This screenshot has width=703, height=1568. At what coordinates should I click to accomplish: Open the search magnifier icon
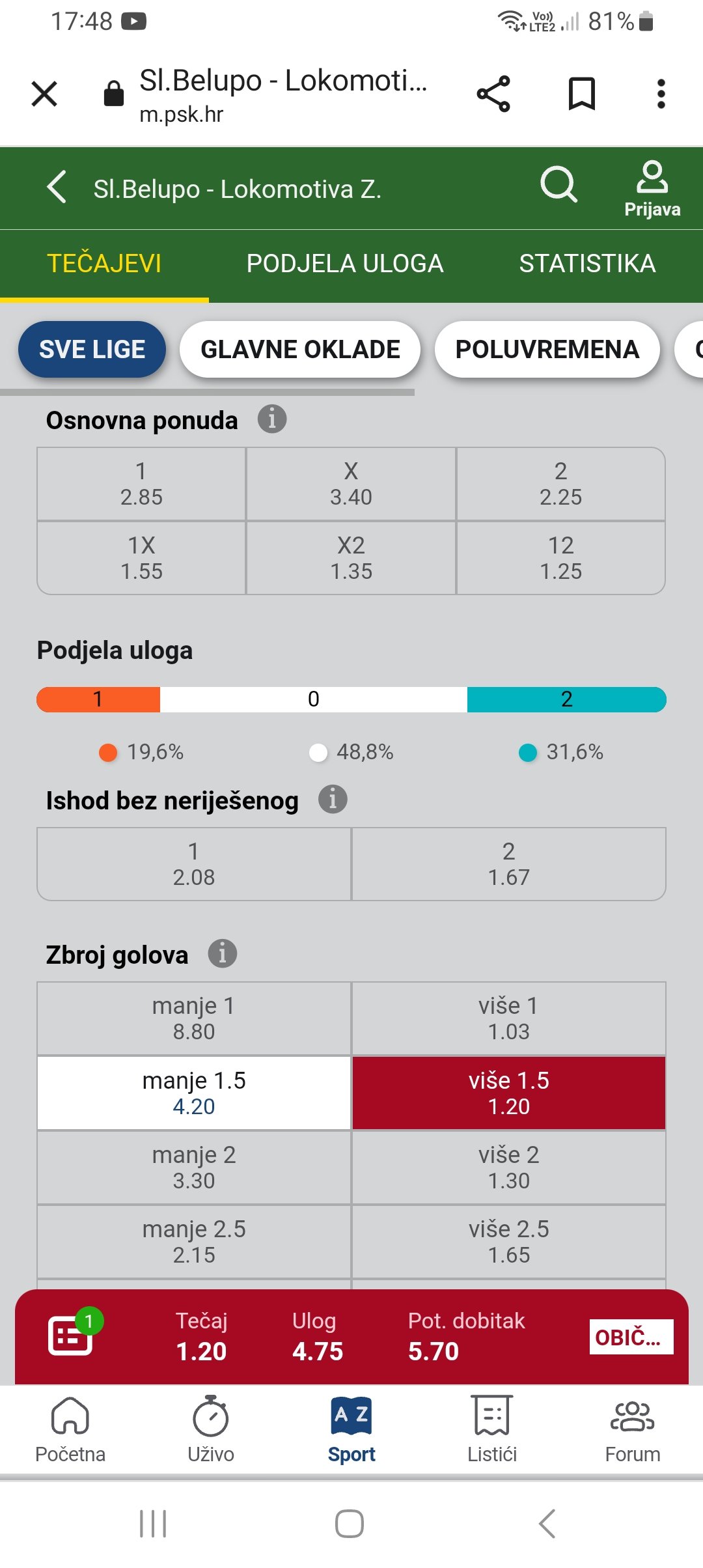(x=559, y=185)
